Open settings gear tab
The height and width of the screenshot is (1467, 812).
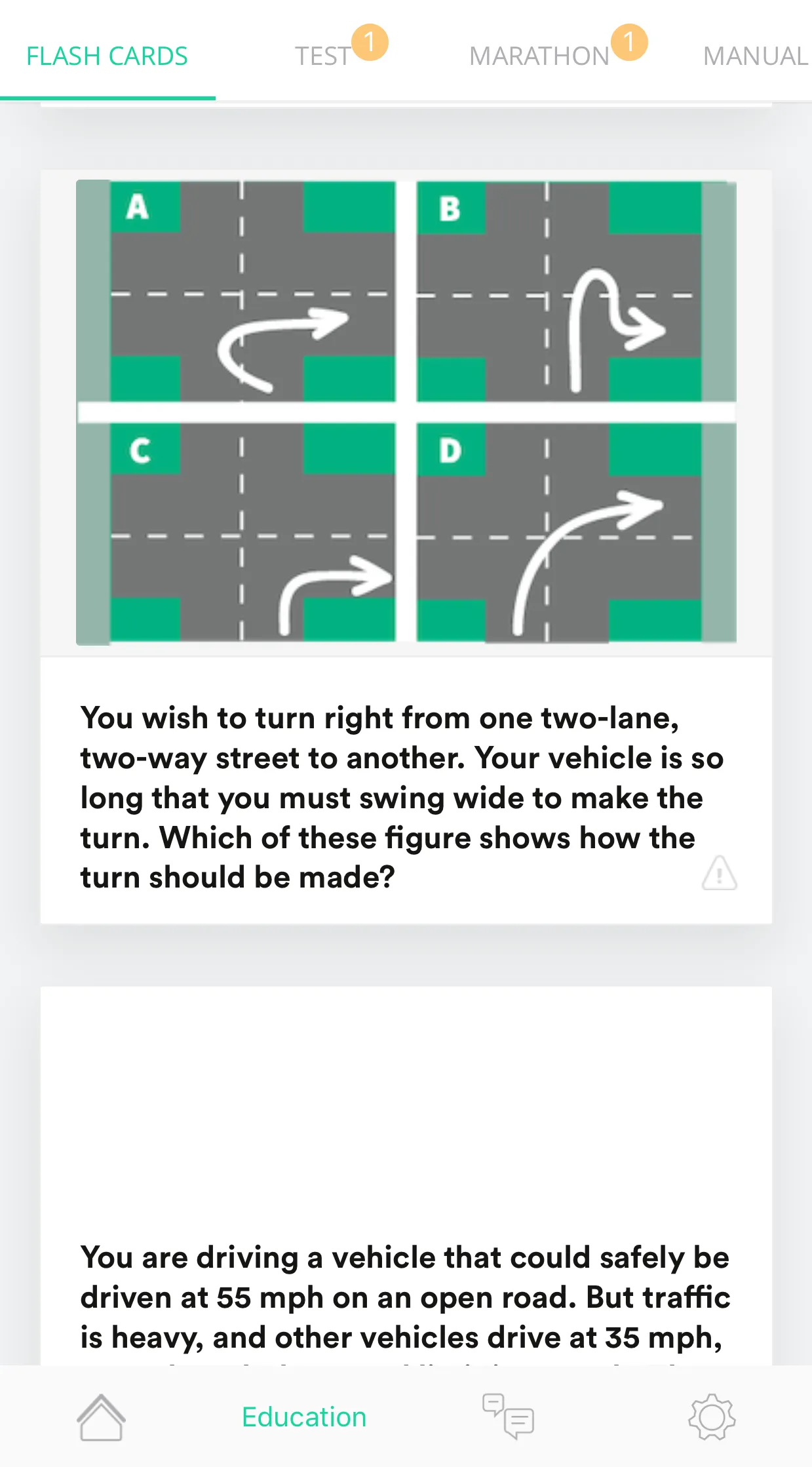point(712,1417)
